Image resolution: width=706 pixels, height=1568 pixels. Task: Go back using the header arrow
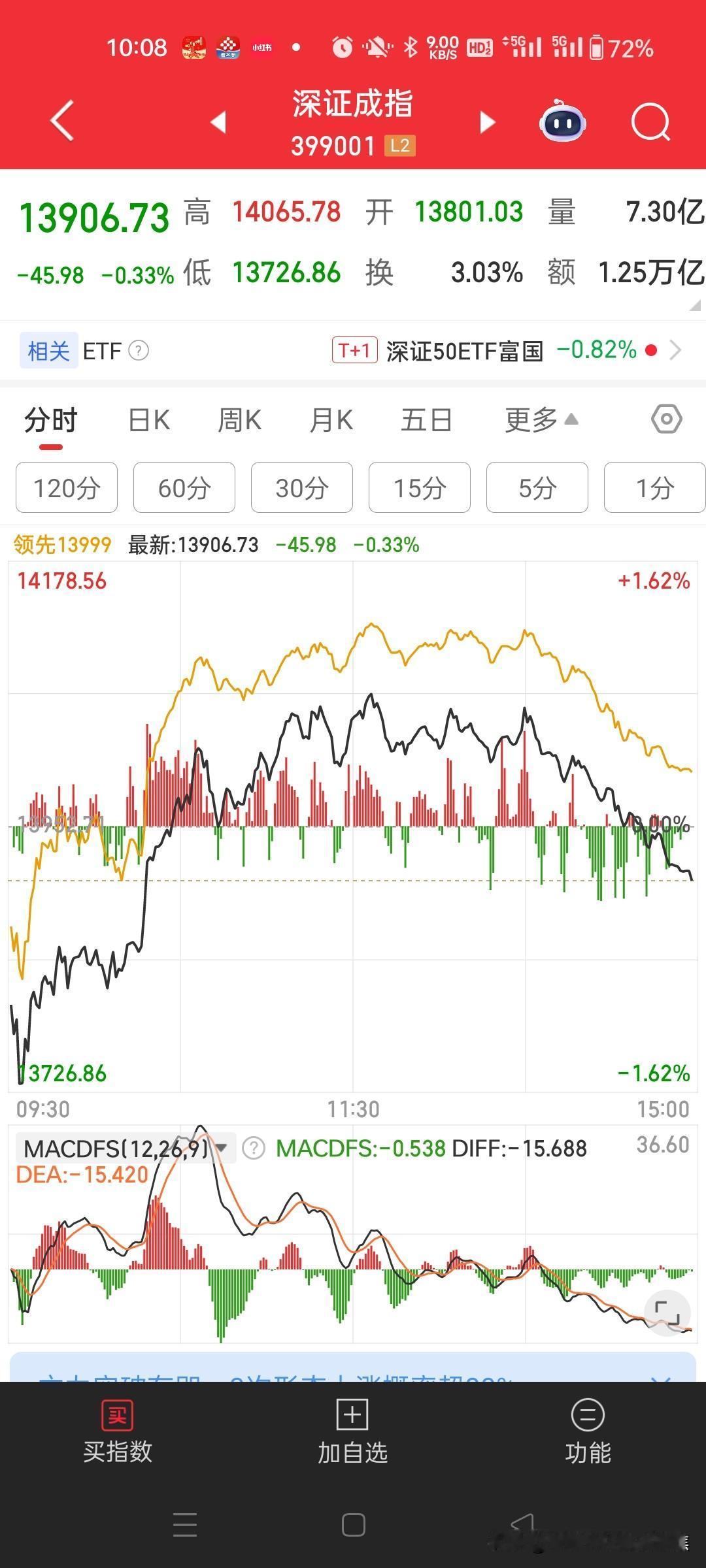62,121
